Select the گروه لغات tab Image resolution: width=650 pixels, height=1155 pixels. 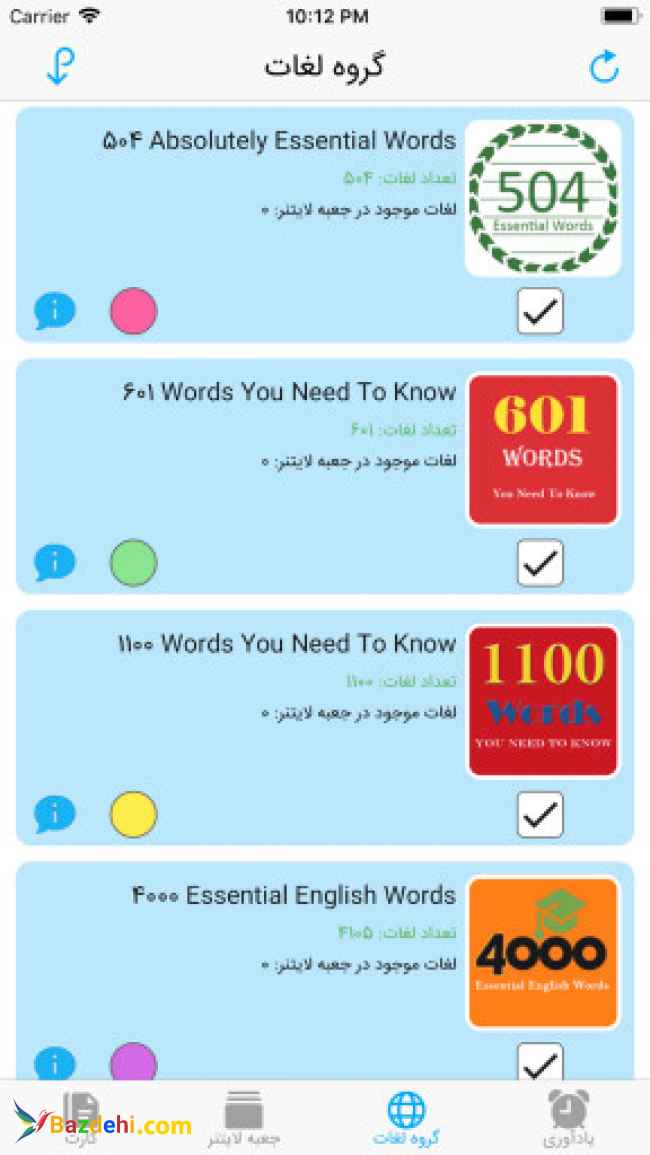coord(406,1118)
